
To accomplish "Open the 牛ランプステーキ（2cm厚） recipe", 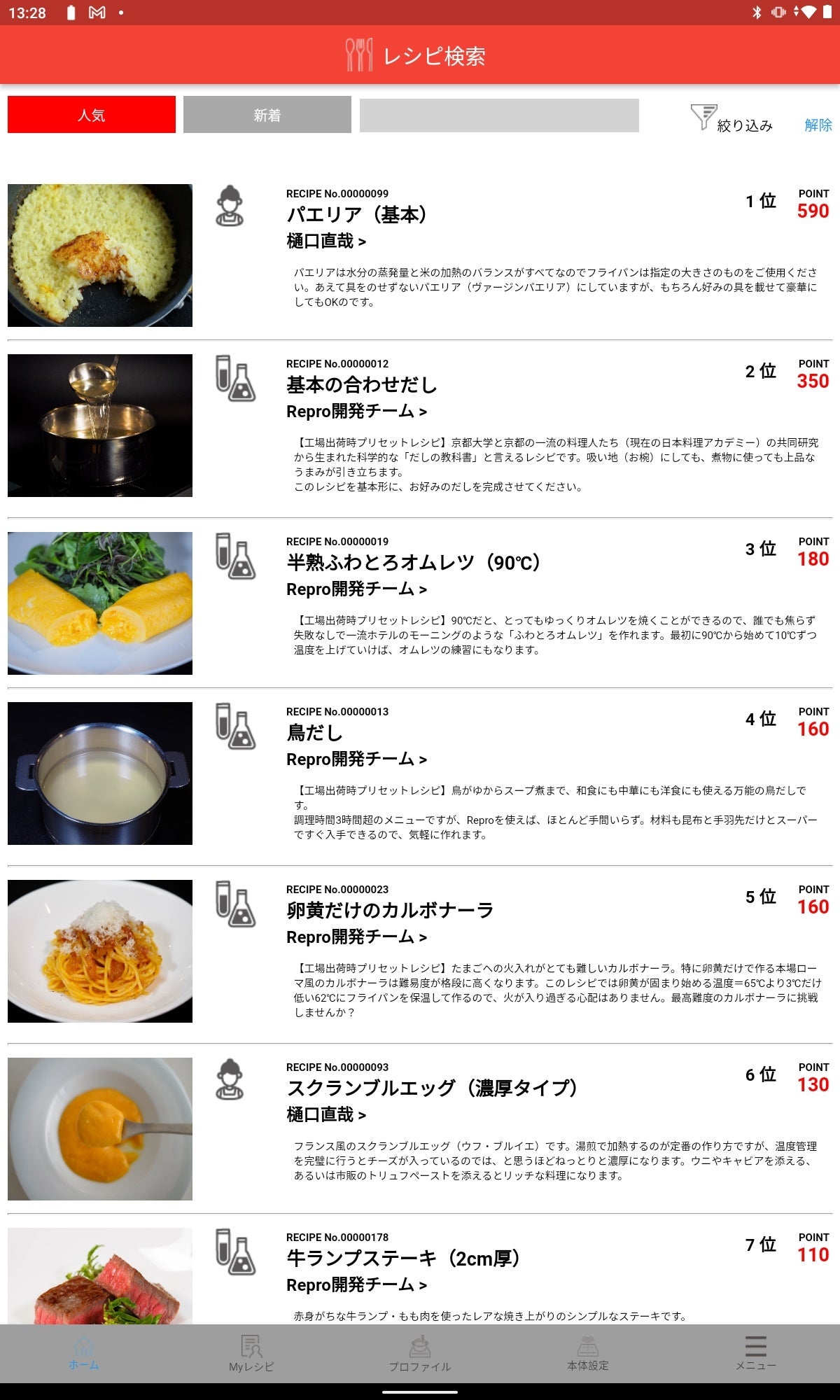I will click(x=403, y=1258).
